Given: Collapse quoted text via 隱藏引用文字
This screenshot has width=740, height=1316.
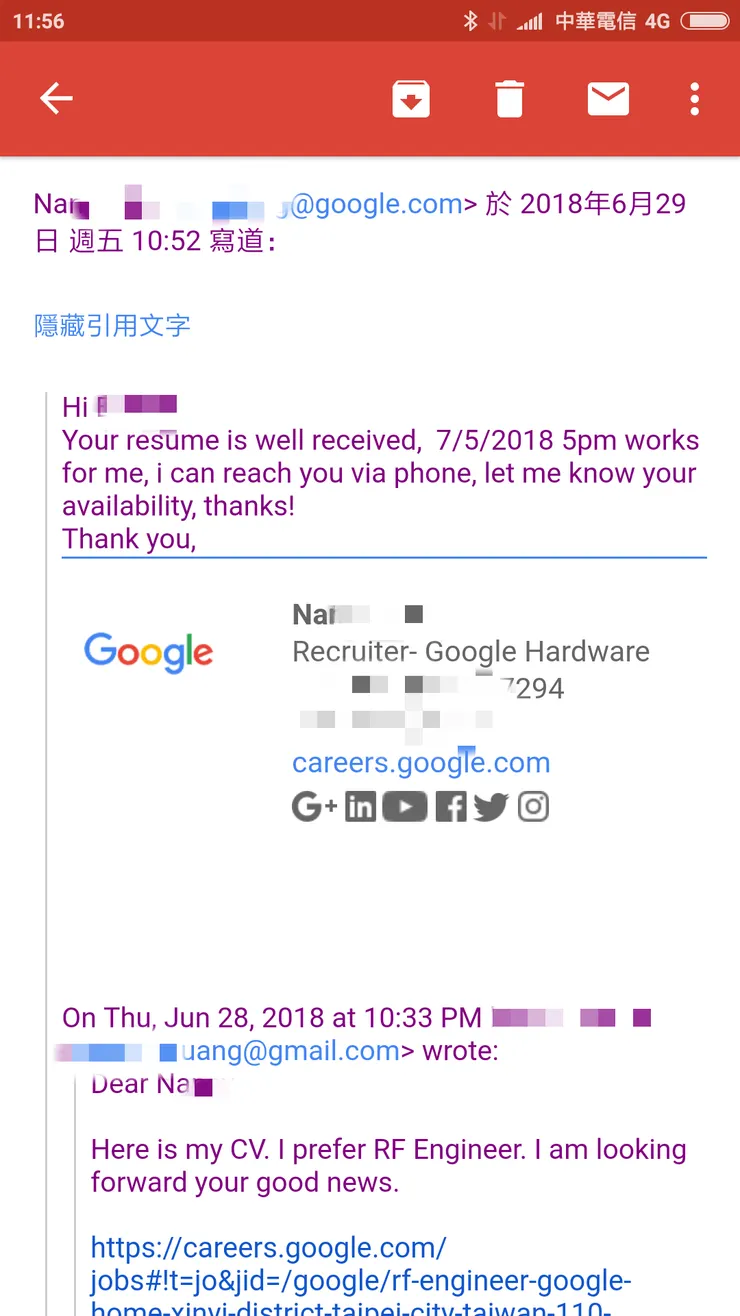Looking at the screenshot, I should click(112, 326).
